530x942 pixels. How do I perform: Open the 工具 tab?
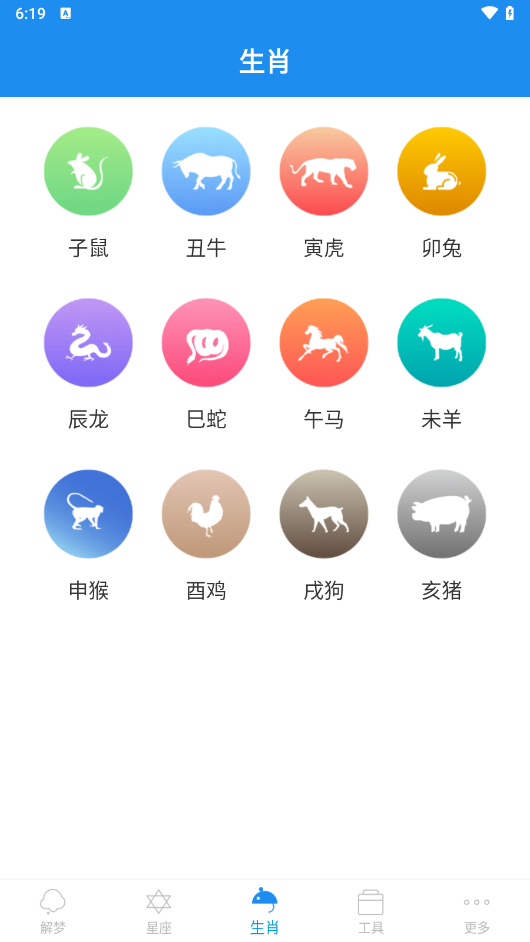click(x=371, y=911)
